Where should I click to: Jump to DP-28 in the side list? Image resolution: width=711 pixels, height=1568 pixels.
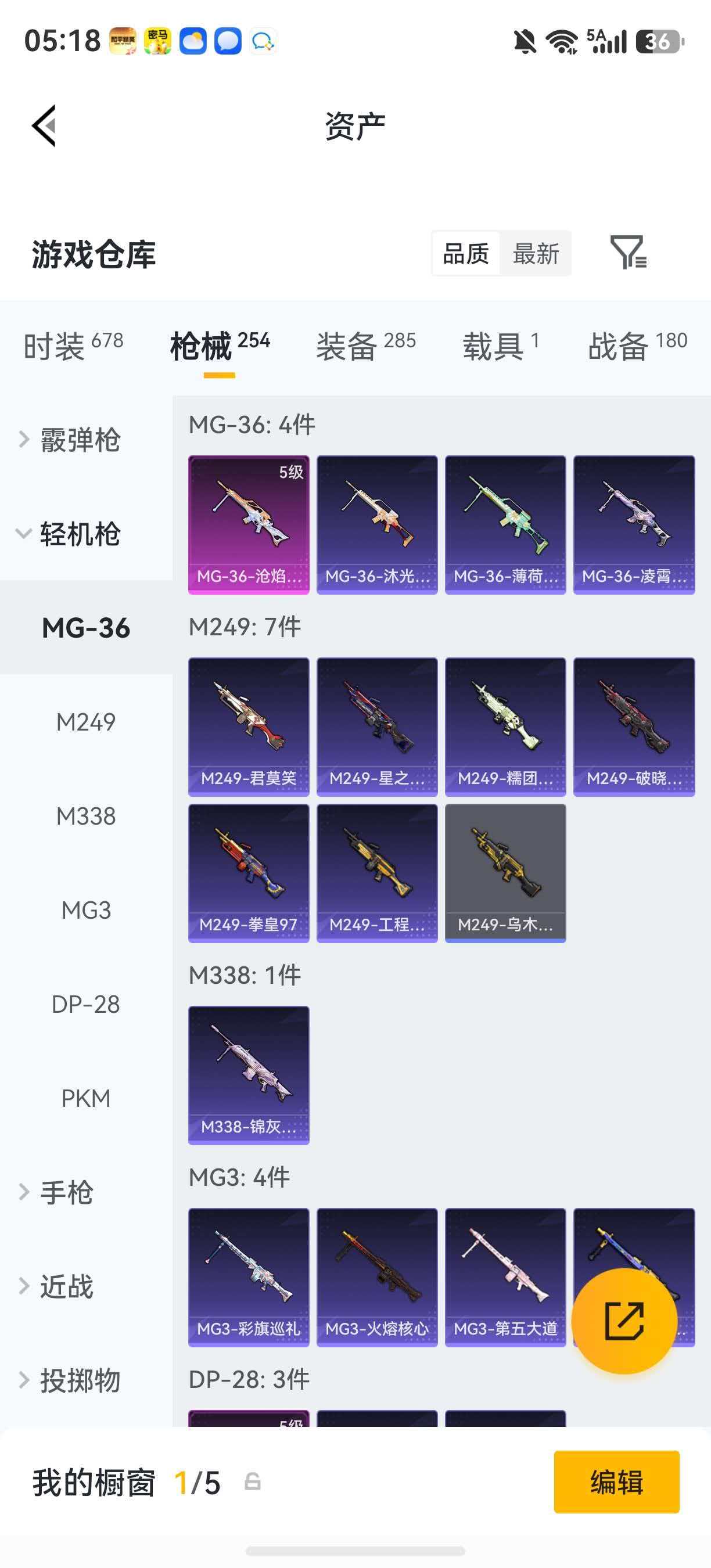tap(86, 1004)
